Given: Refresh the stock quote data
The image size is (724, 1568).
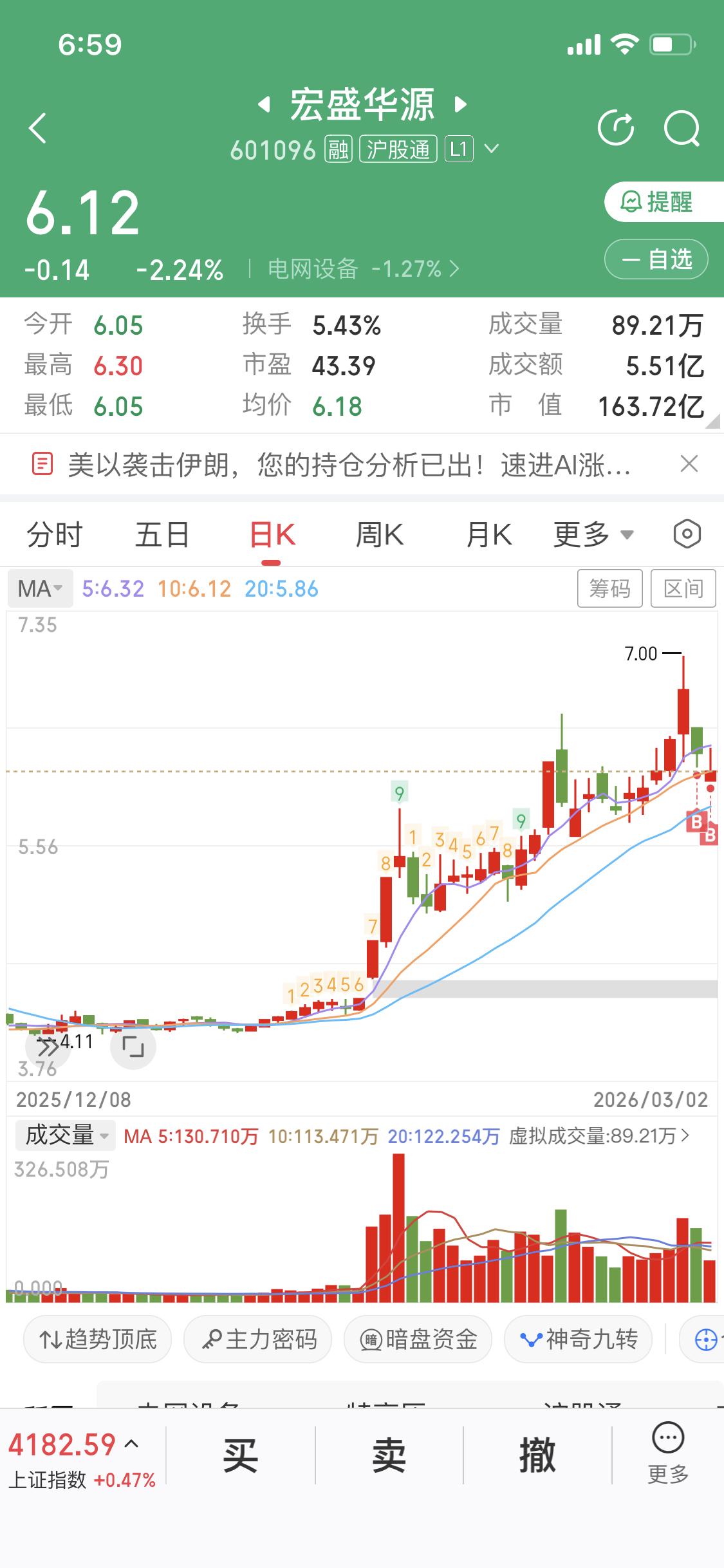Looking at the screenshot, I should point(617,128).
